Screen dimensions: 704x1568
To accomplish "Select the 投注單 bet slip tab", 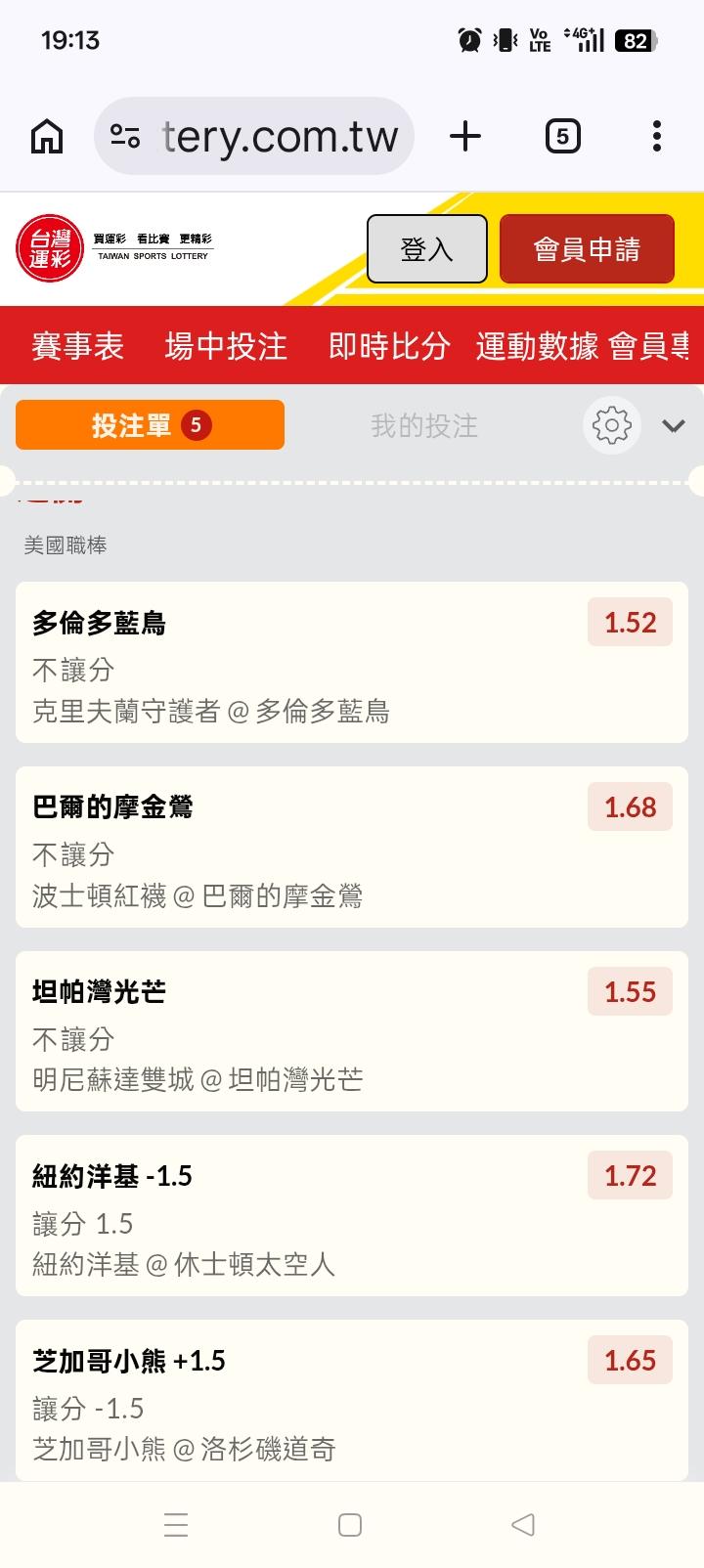I will [x=150, y=425].
